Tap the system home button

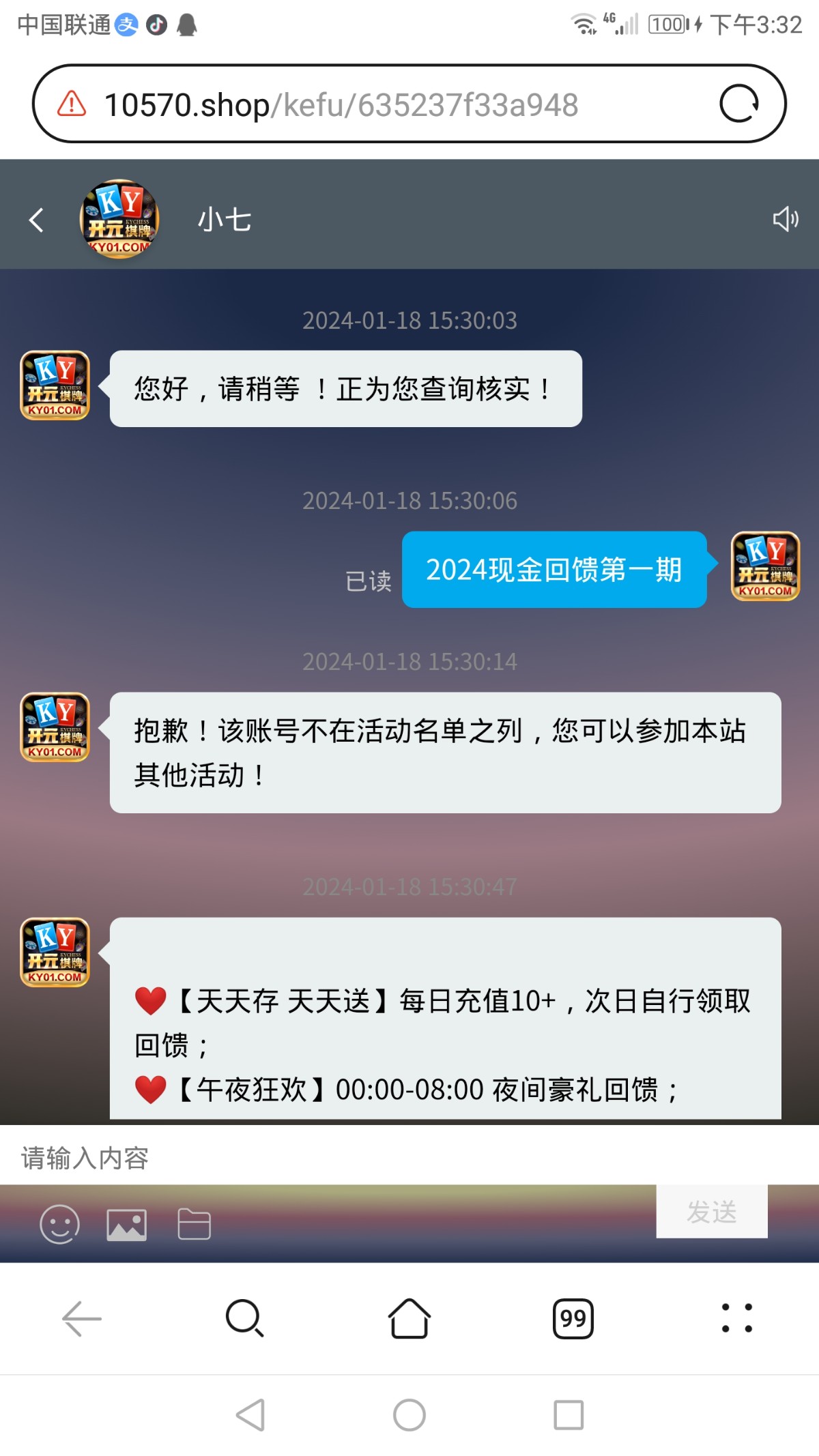click(x=409, y=1415)
